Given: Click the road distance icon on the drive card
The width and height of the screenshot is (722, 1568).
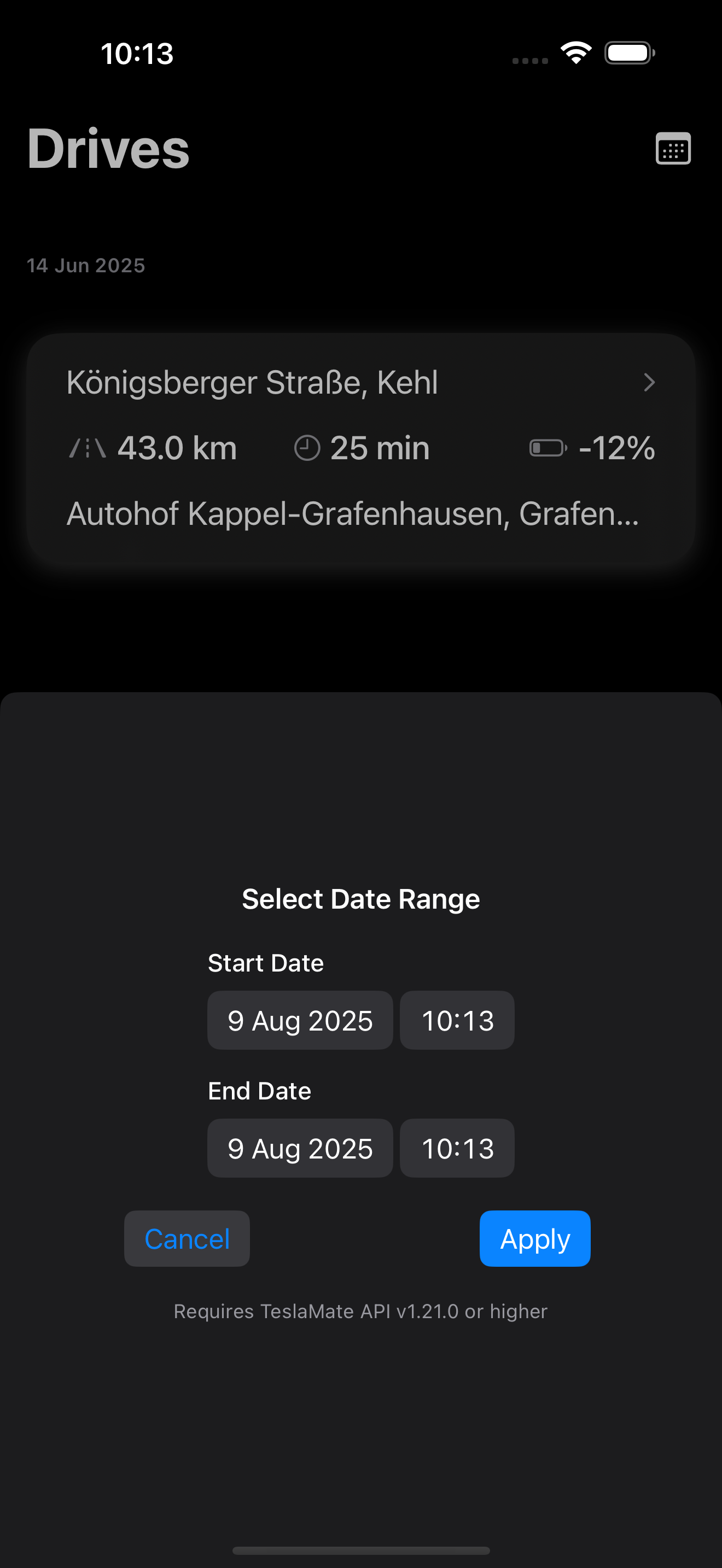Looking at the screenshot, I should click(88, 447).
